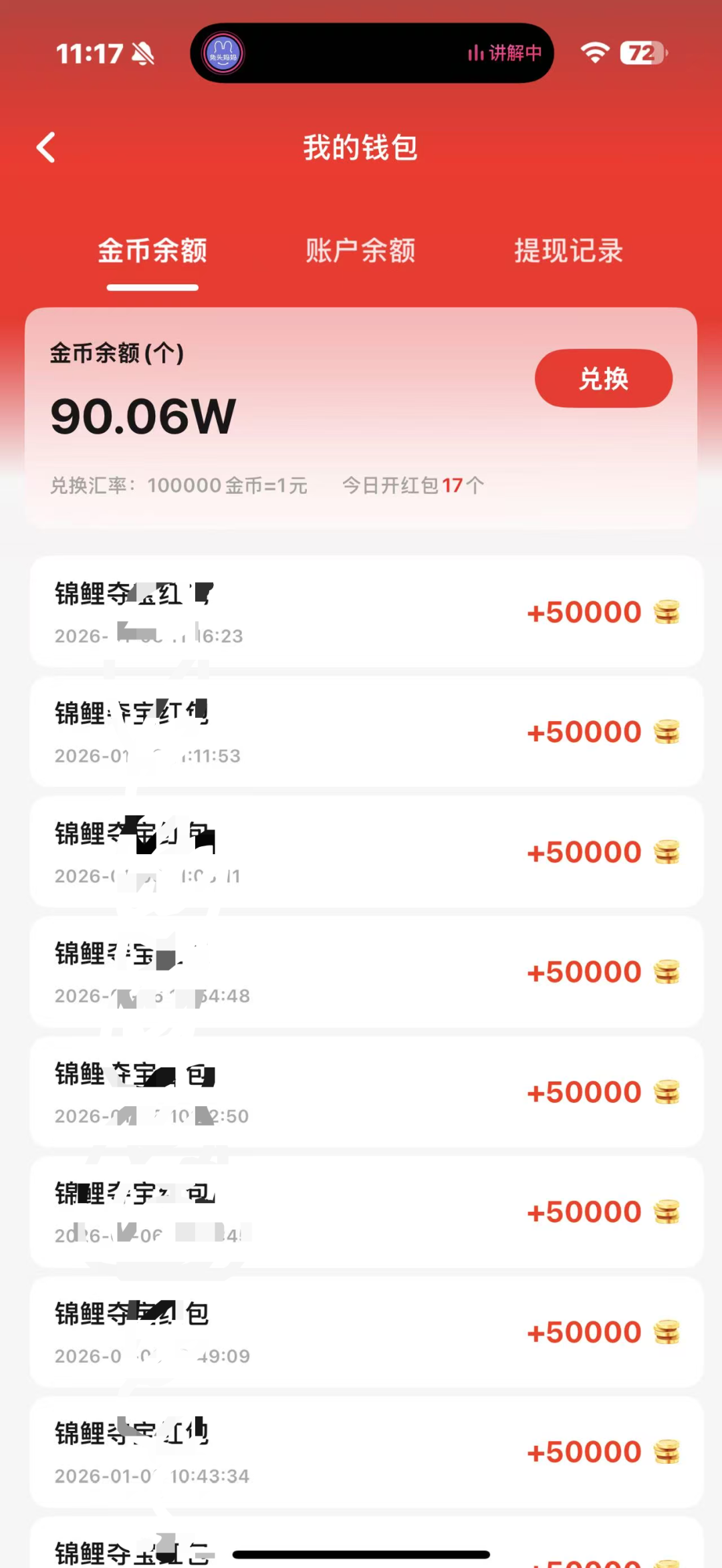Open the 提现记录 tab

[568, 251]
